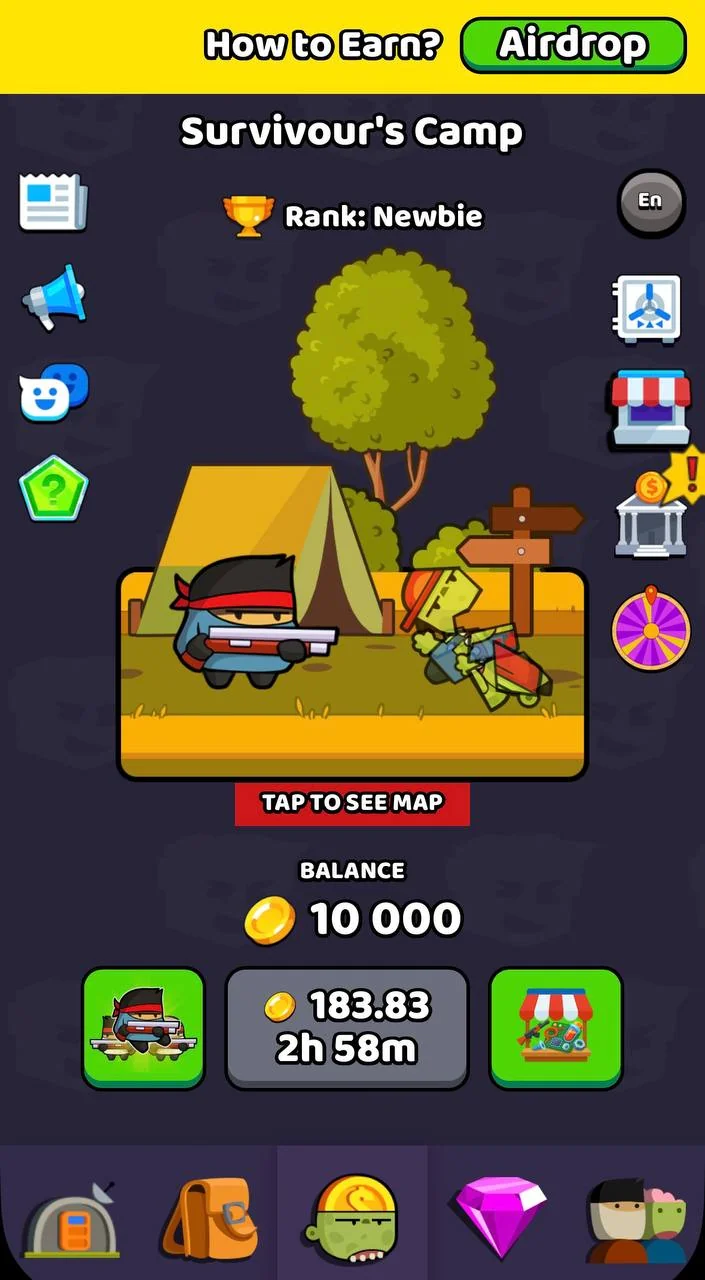Open the purple fortune wheel
Screen dimensions: 705x1280
coord(650,628)
